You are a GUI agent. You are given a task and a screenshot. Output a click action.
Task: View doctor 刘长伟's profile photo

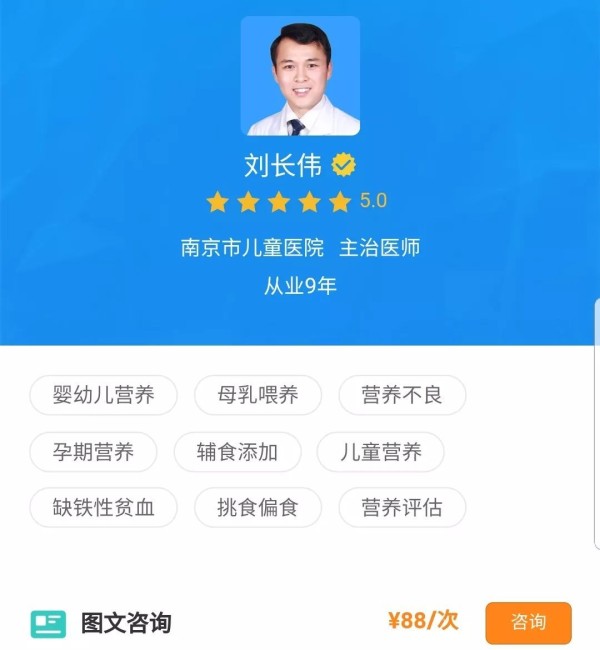click(300, 76)
